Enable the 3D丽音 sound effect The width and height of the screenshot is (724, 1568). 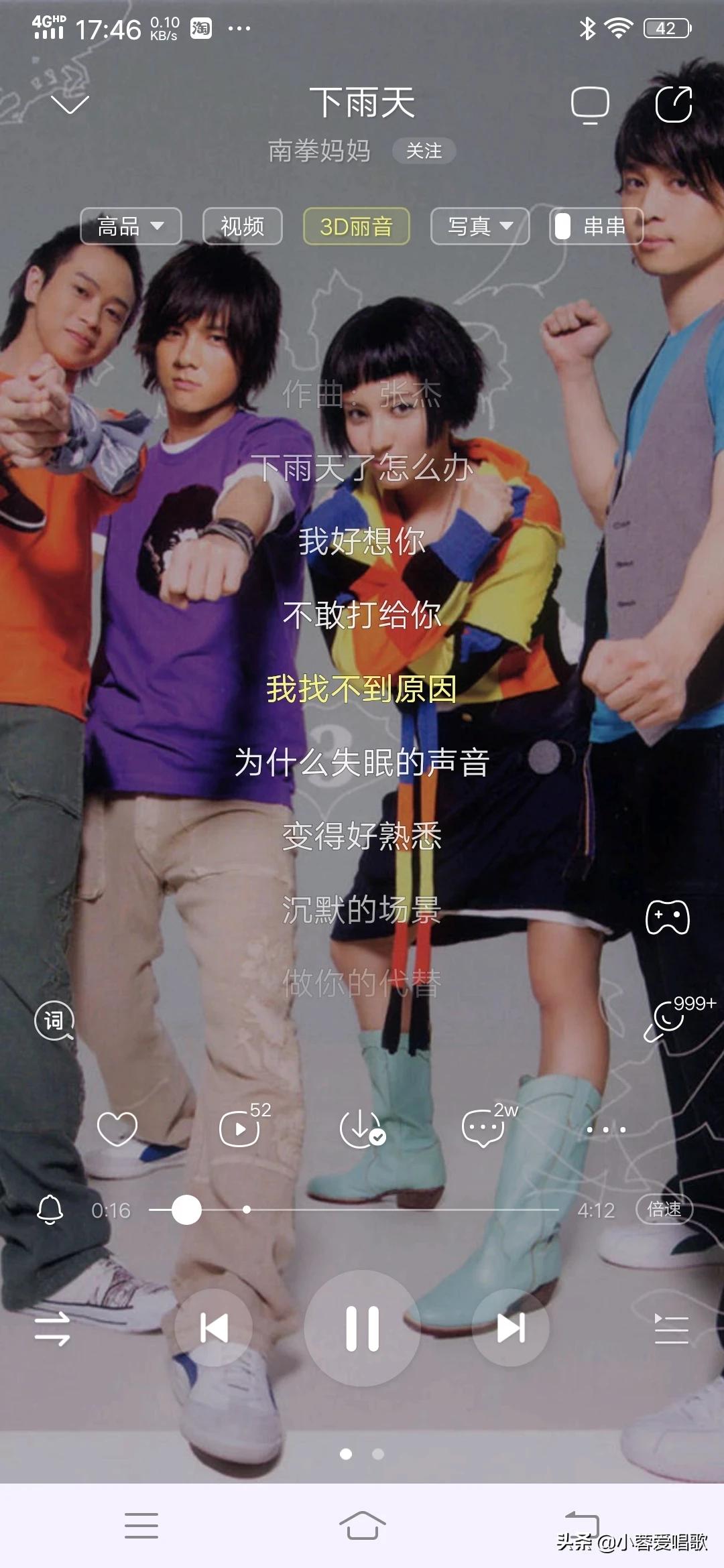pos(356,226)
